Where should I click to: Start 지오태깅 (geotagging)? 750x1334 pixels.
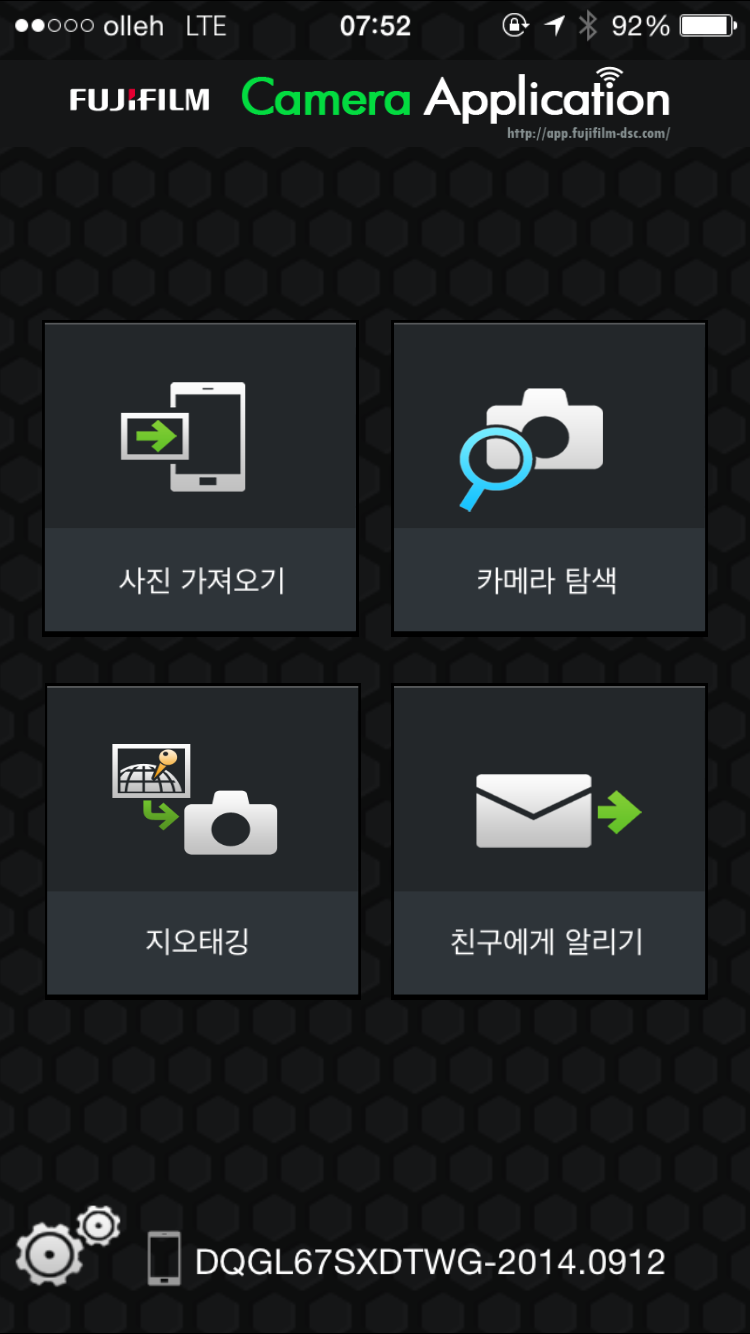[x=202, y=840]
